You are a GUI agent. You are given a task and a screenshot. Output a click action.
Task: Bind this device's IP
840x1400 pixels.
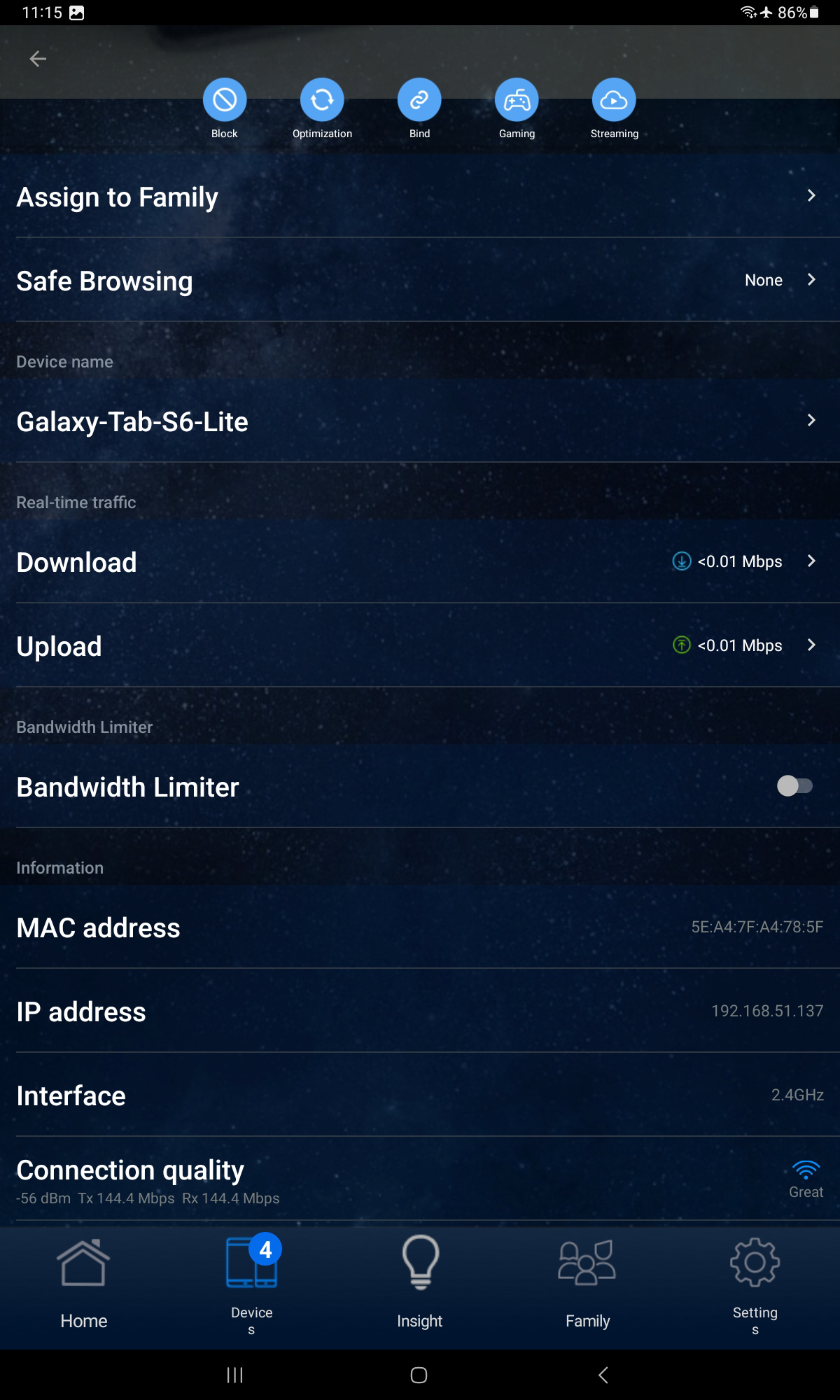(x=419, y=100)
